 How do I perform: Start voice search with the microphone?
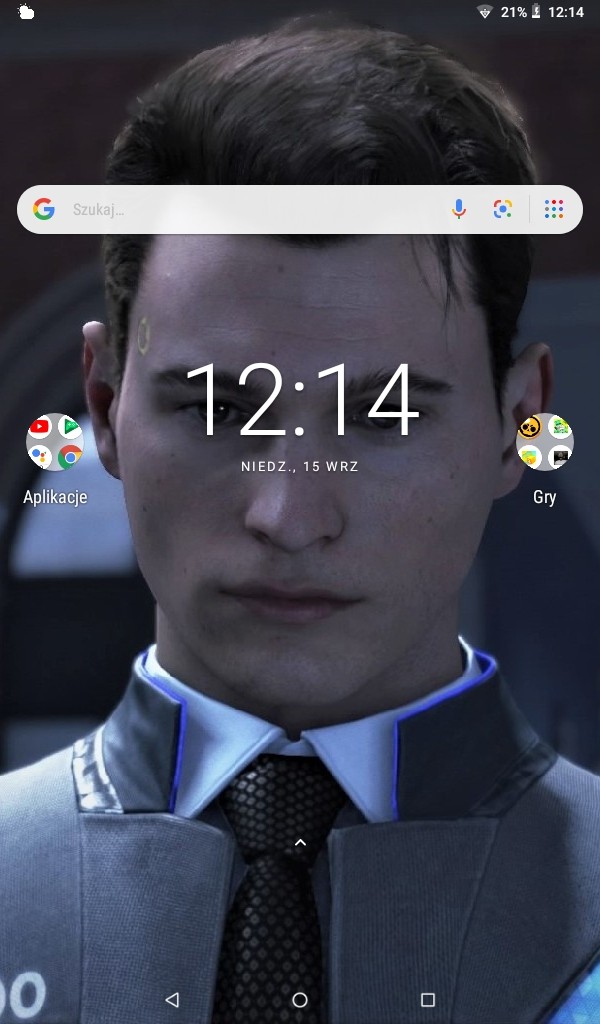(459, 210)
